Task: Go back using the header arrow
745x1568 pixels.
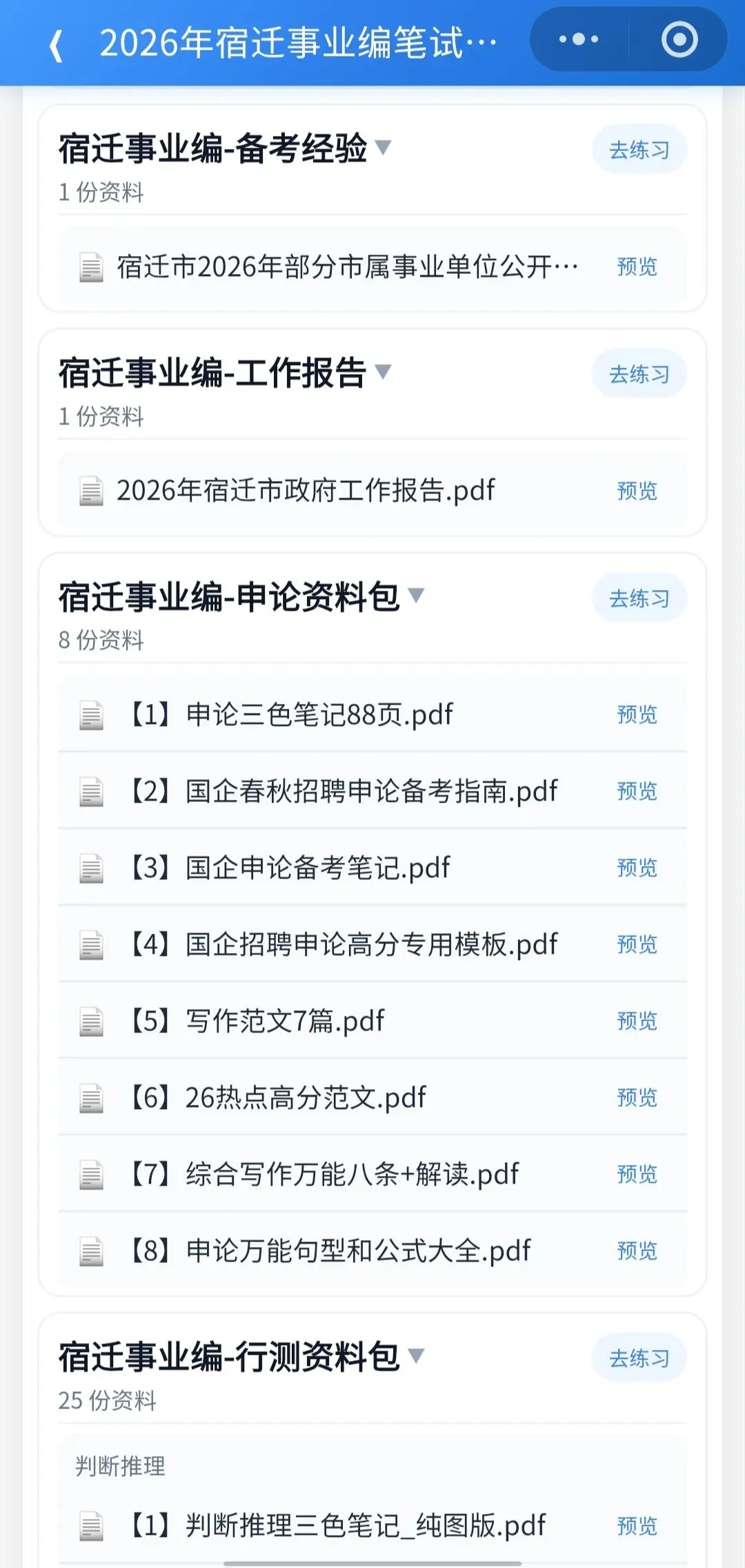Action: (x=57, y=46)
